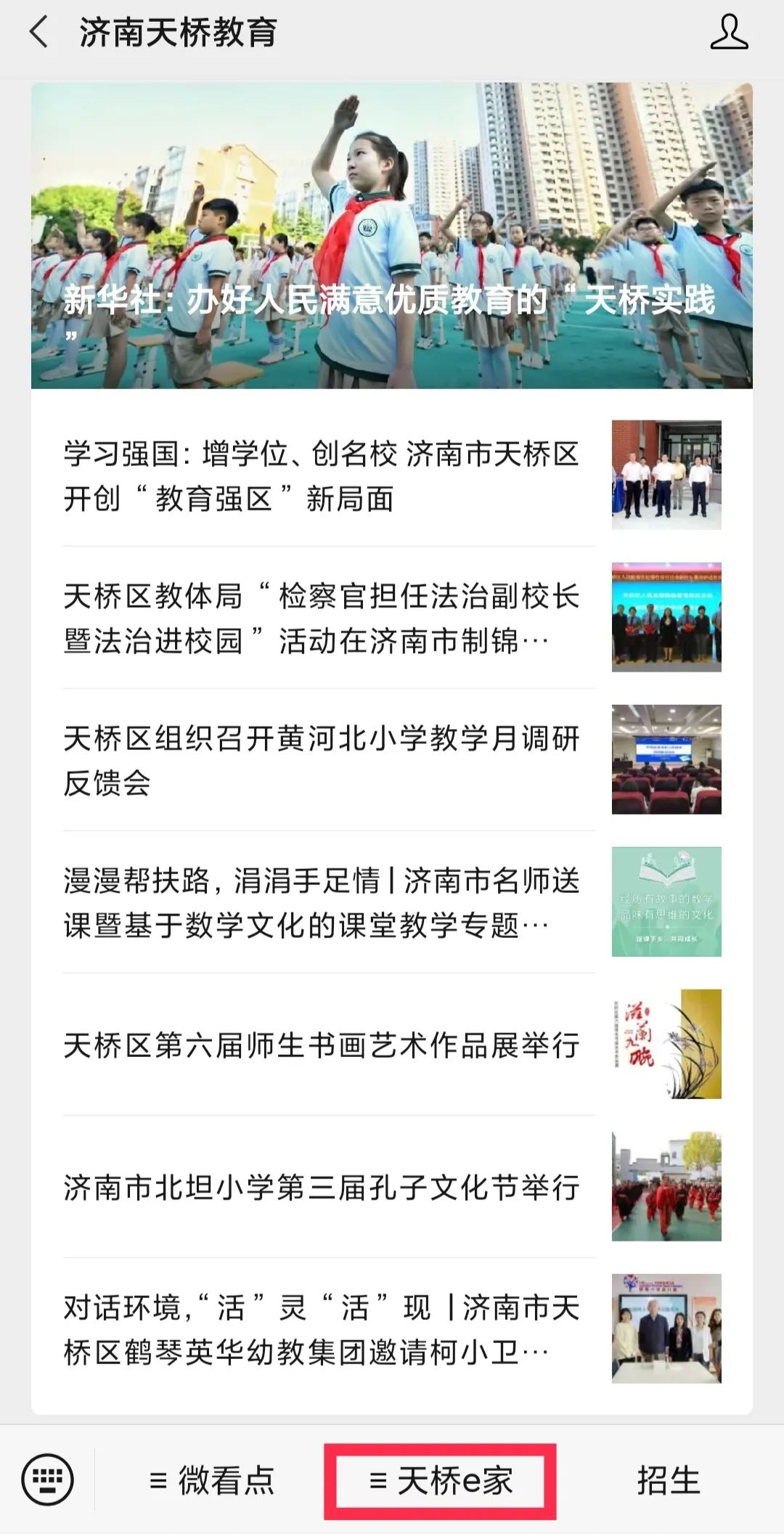Open the 学习强国 教育强区 article
This screenshot has height=1534, width=784.
pos(321,476)
